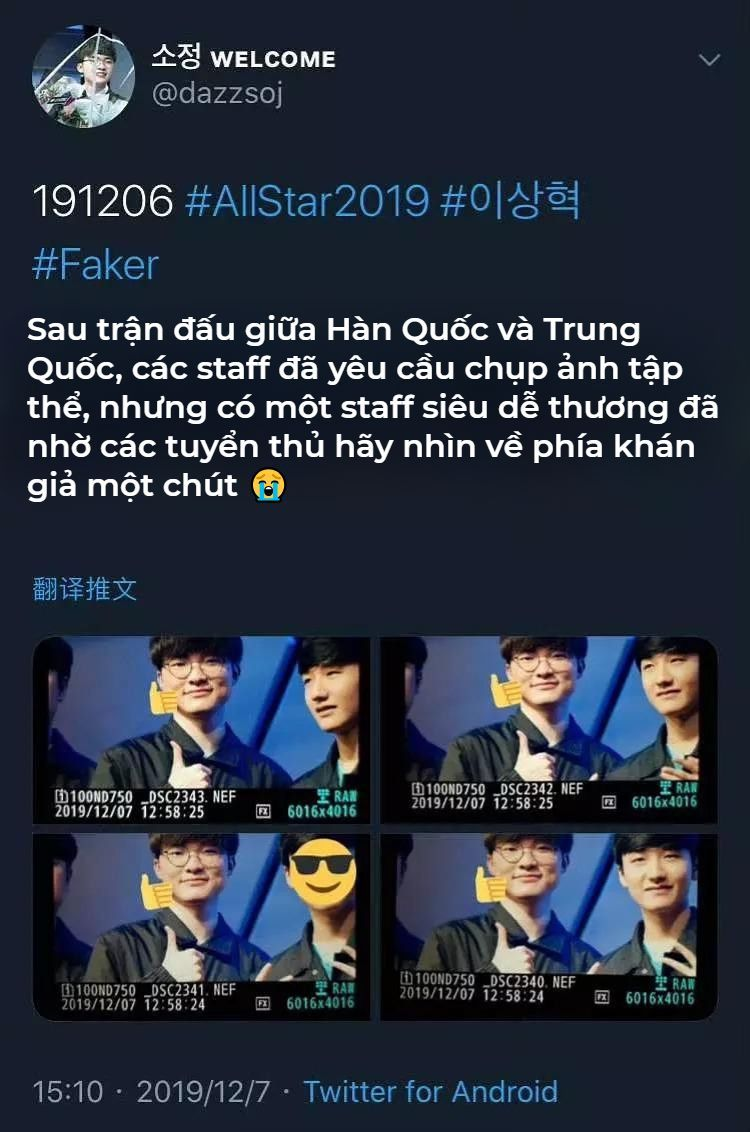Open the photo labeled DSC2341
The height and width of the screenshot is (1132, 750).
201,926
